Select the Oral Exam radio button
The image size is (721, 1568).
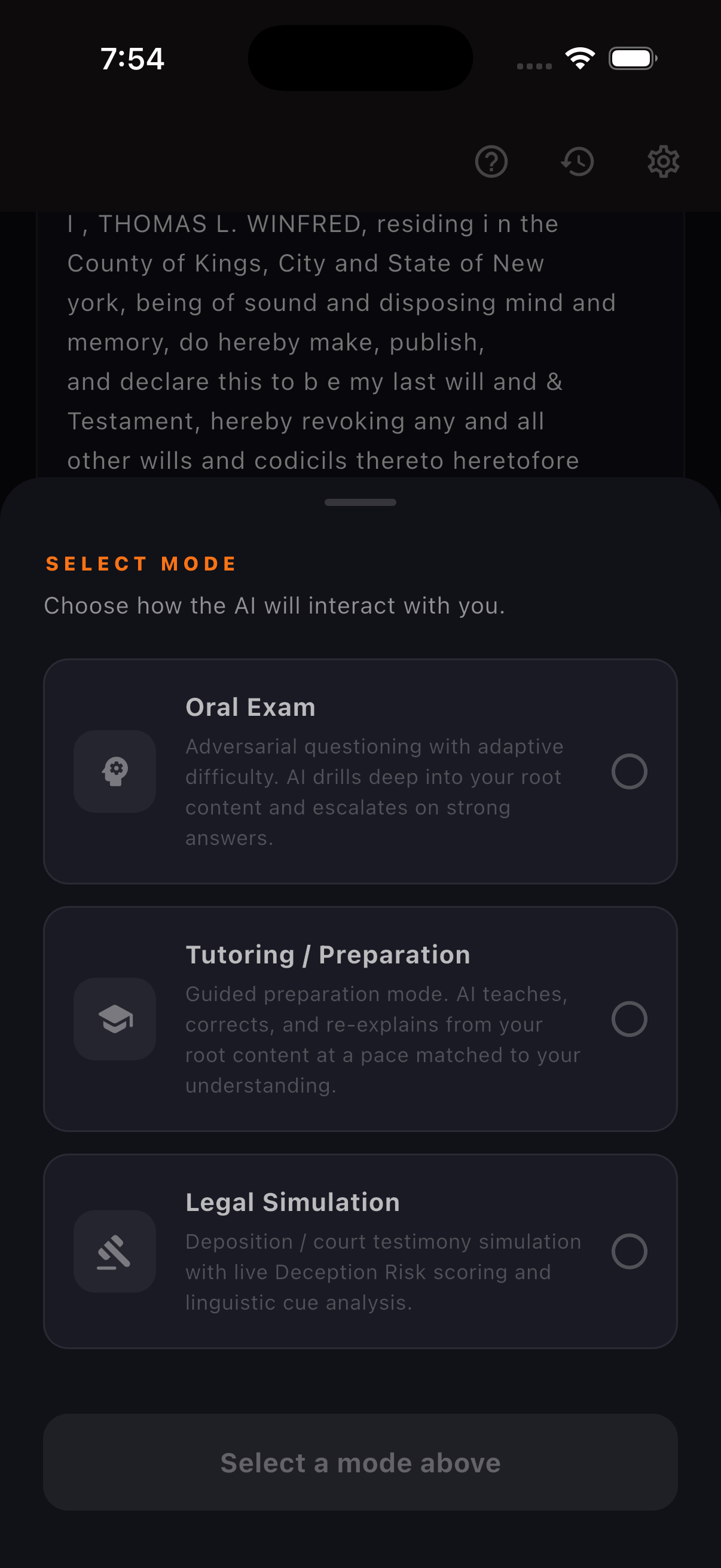click(x=630, y=771)
